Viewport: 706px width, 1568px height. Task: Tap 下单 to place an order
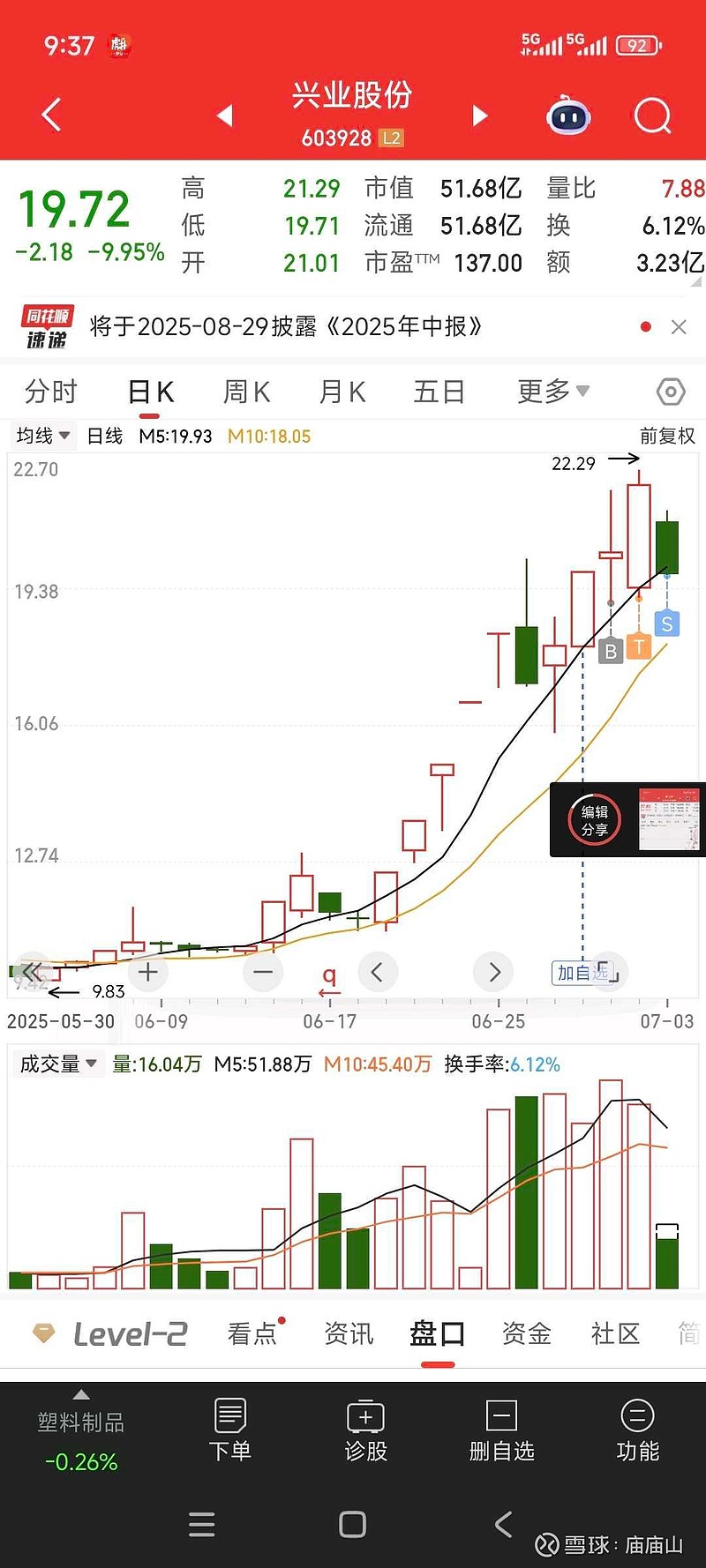pos(230,1430)
